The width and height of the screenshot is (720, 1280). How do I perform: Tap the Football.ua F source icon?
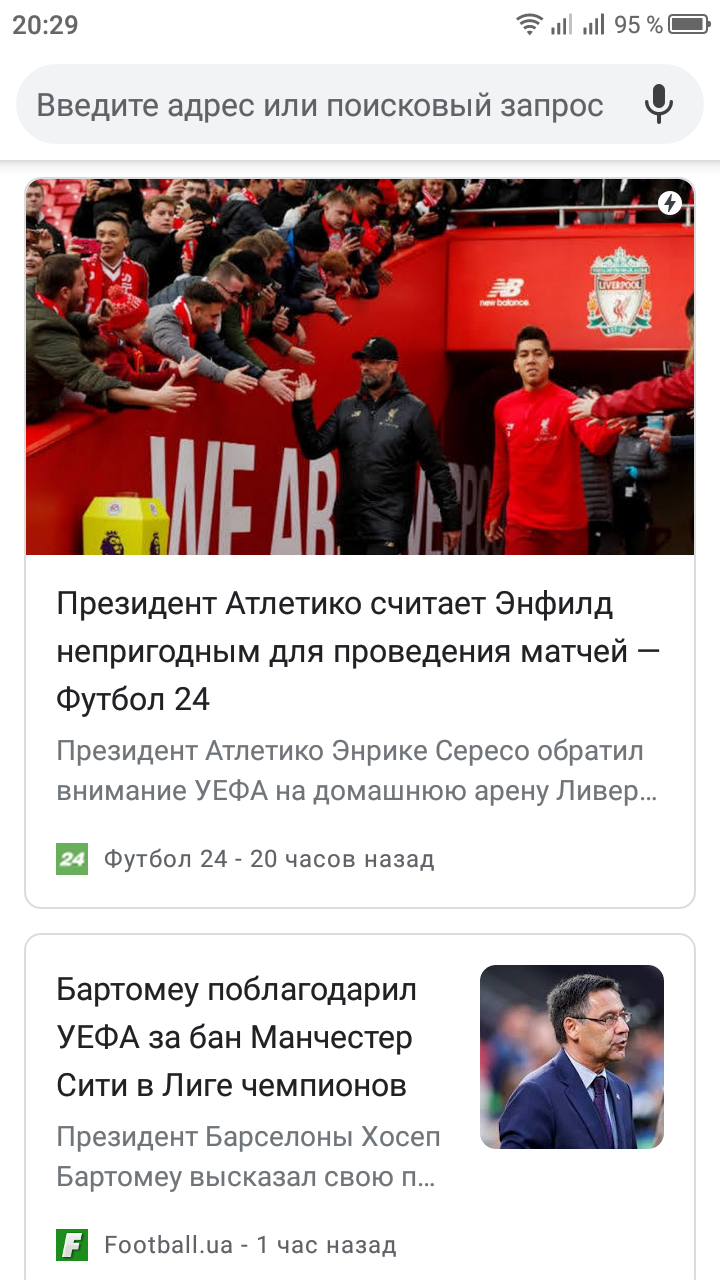click(x=70, y=1245)
